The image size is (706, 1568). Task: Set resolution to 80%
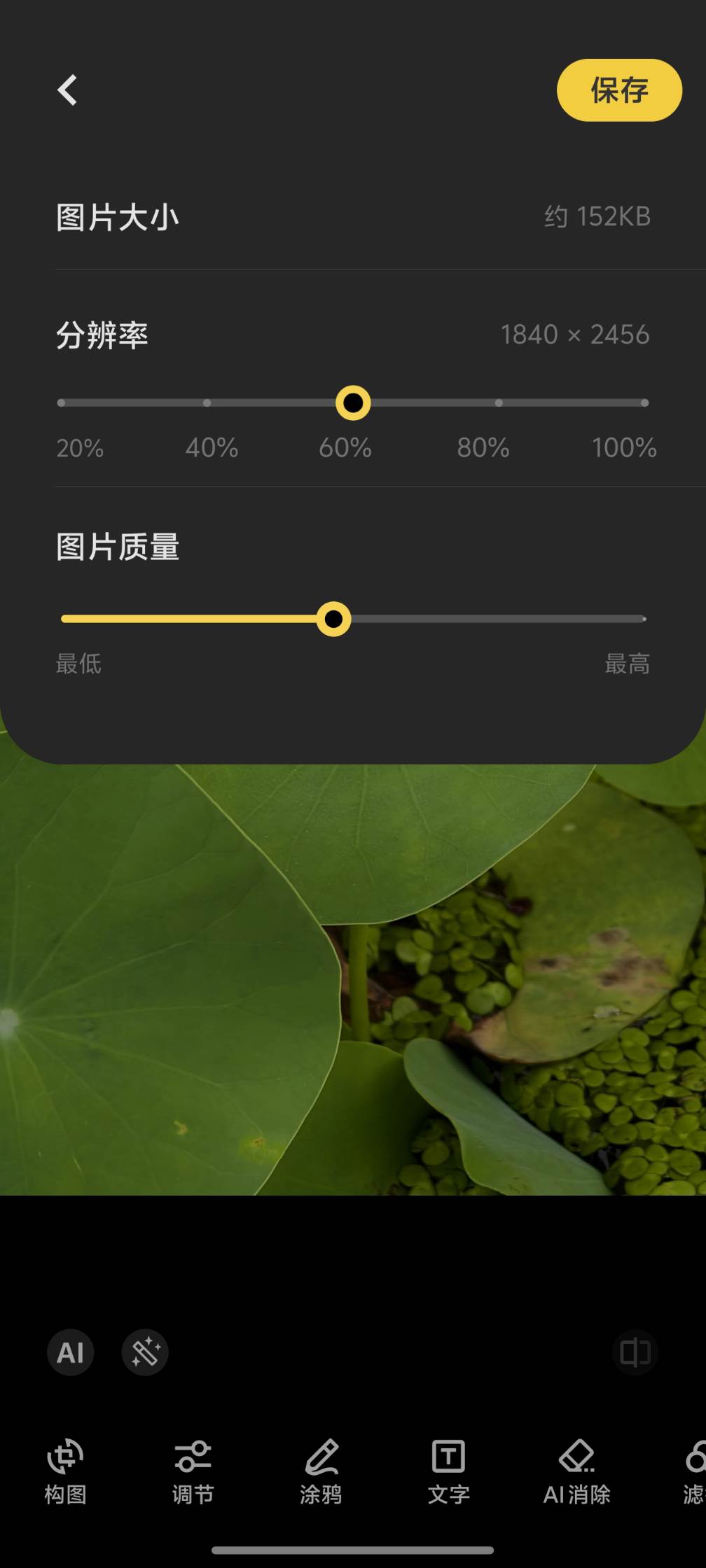coord(499,402)
